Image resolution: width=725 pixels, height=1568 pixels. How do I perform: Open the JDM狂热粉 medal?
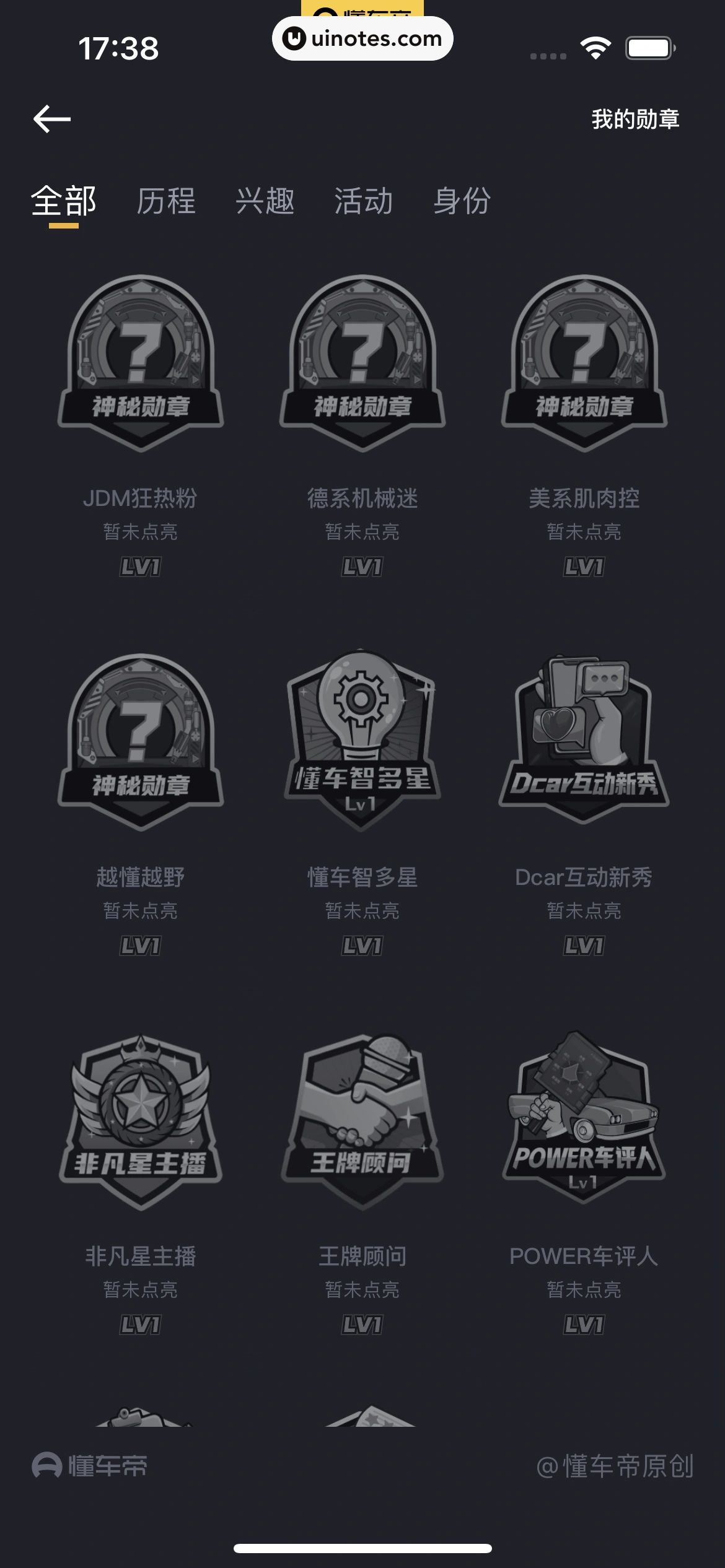point(141,365)
